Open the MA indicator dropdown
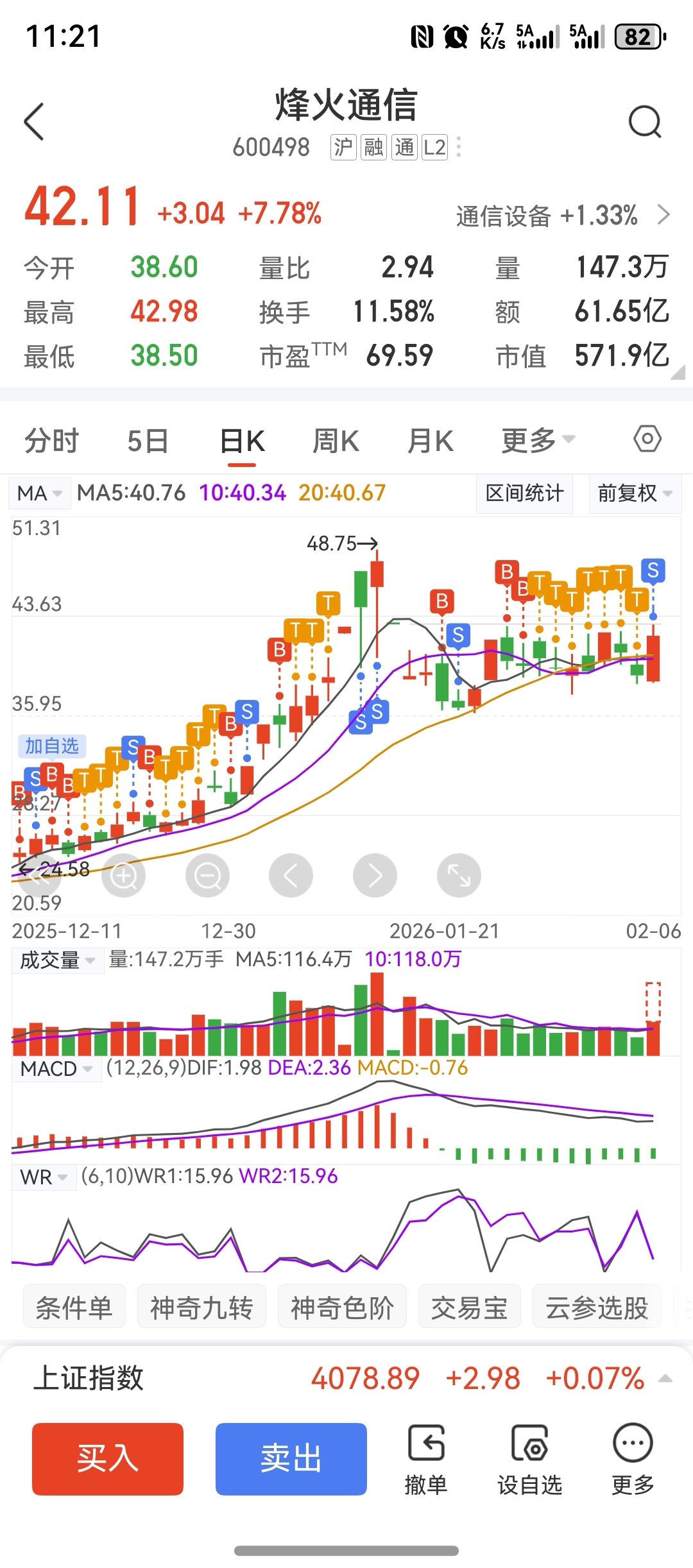693x1568 pixels. tap(40, 493)
